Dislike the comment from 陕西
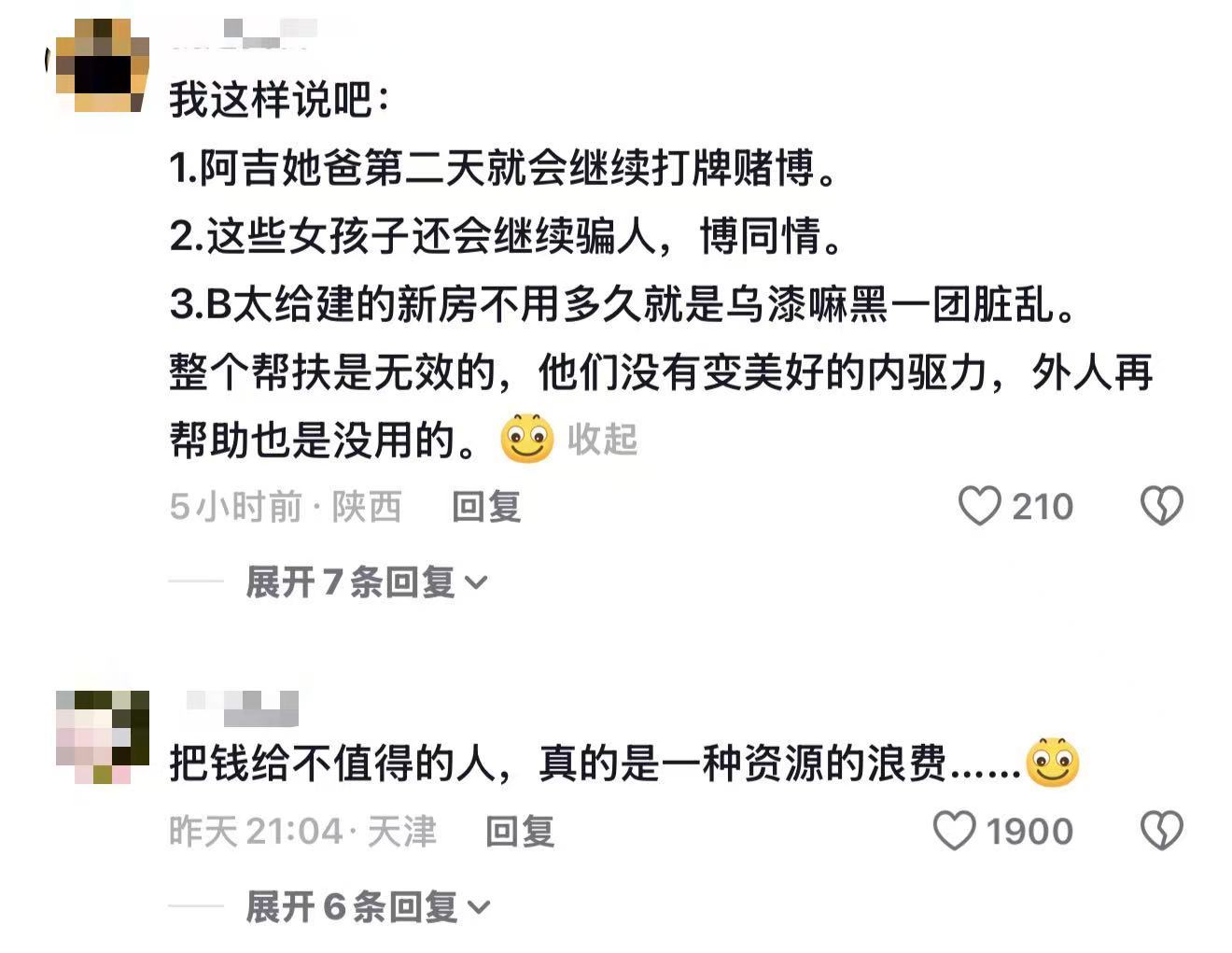The height and width of the screenshot is (953, 1232). coord(1161,506)
